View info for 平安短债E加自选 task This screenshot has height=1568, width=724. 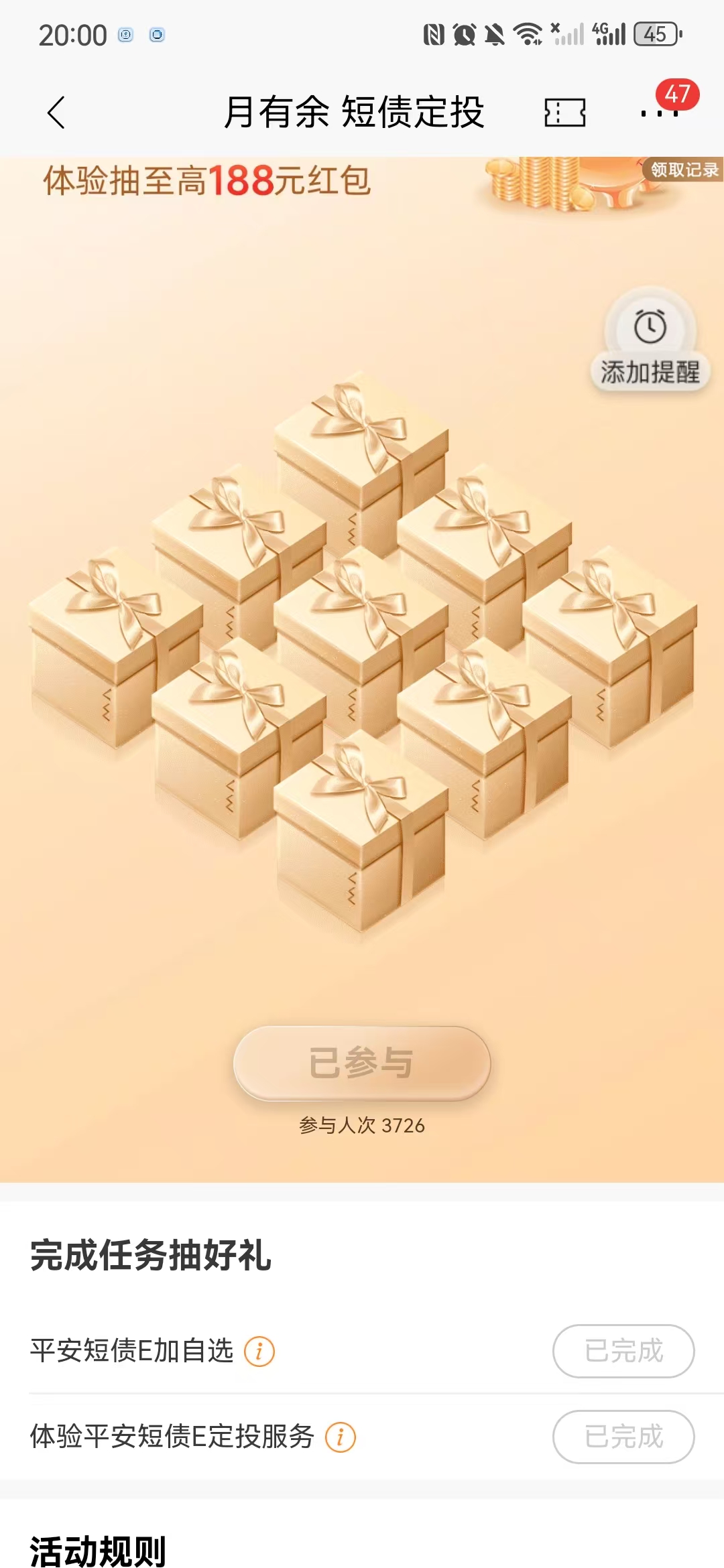[259, 1351]
